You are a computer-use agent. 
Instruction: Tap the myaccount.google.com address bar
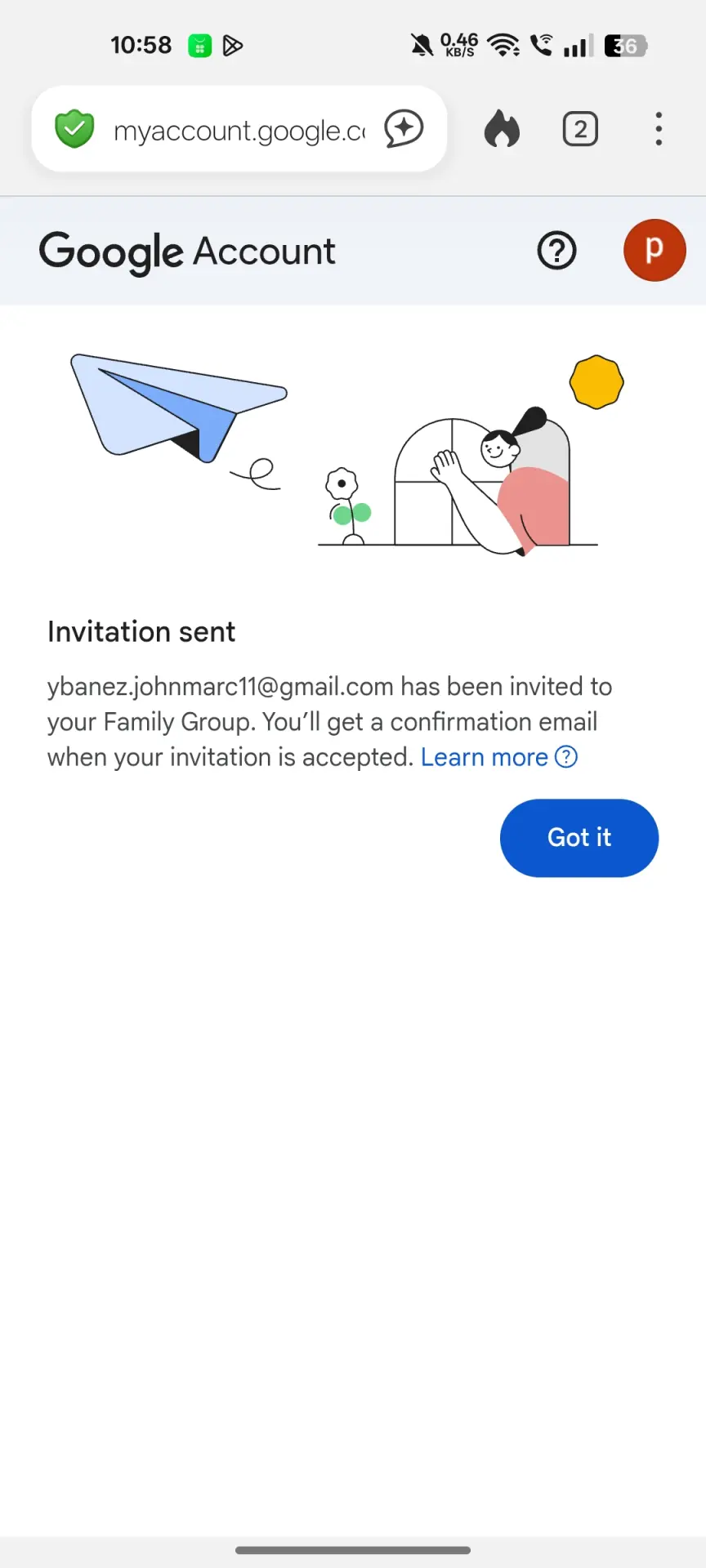(239, 129)
